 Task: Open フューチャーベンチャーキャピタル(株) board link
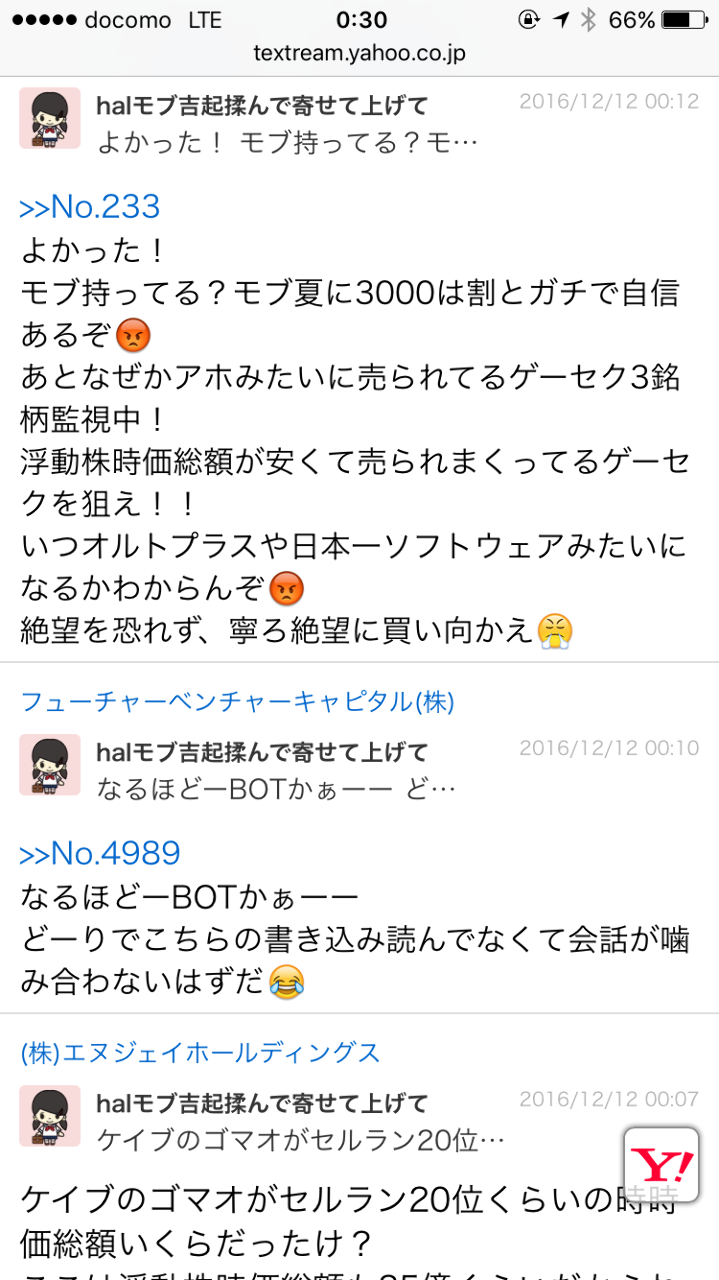pos(237,702)
